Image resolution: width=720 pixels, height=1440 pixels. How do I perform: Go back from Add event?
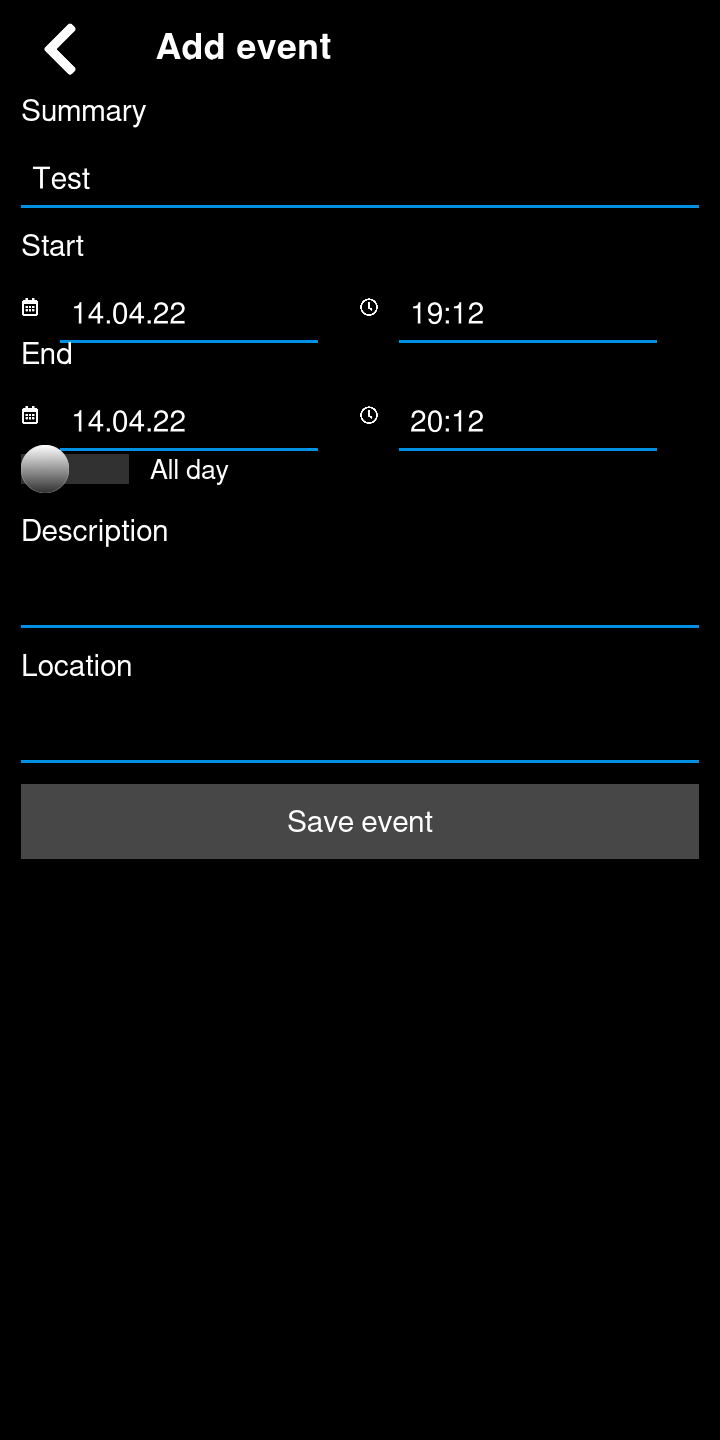(x=60, y=48)
